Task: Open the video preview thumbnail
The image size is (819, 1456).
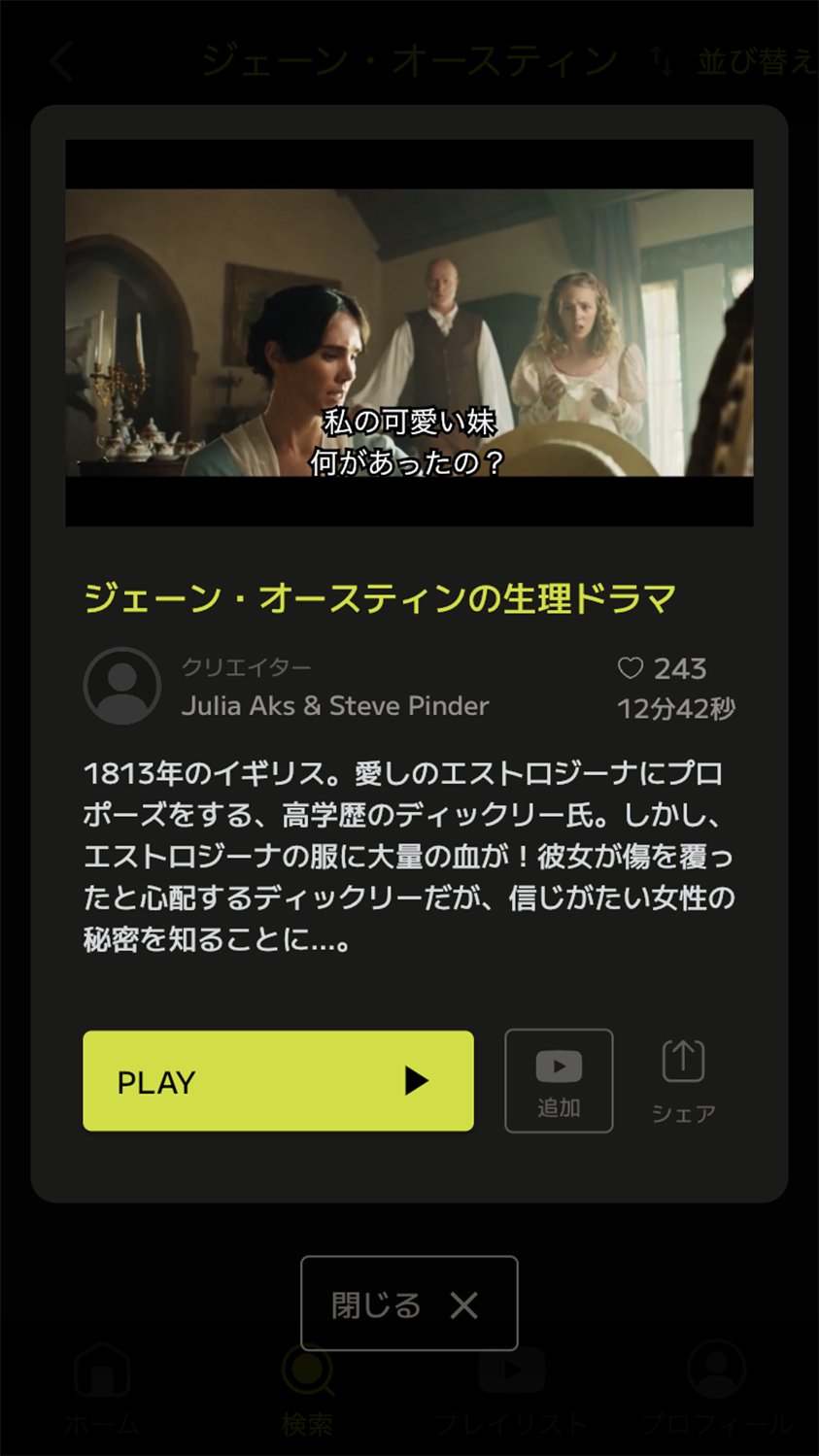Action: coord(409,332)
